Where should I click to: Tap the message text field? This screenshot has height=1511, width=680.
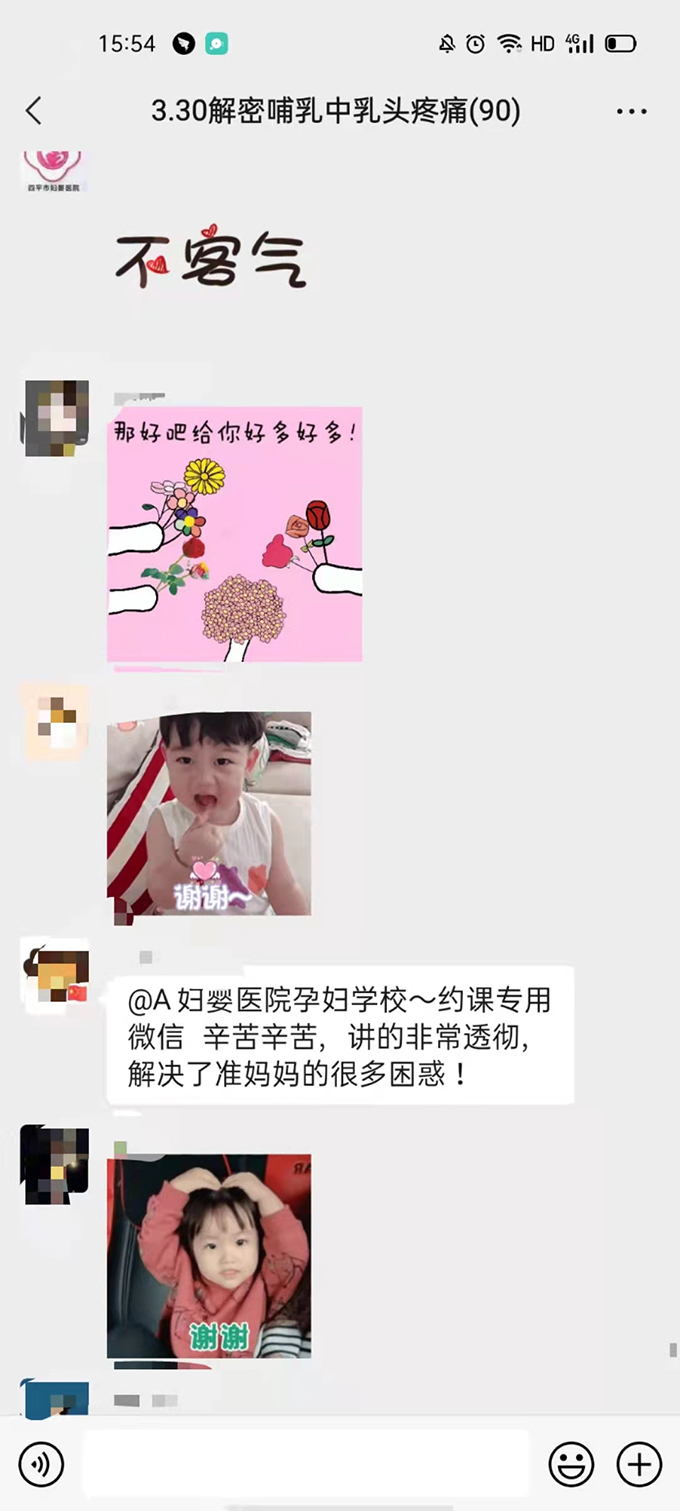[305, 1465]
